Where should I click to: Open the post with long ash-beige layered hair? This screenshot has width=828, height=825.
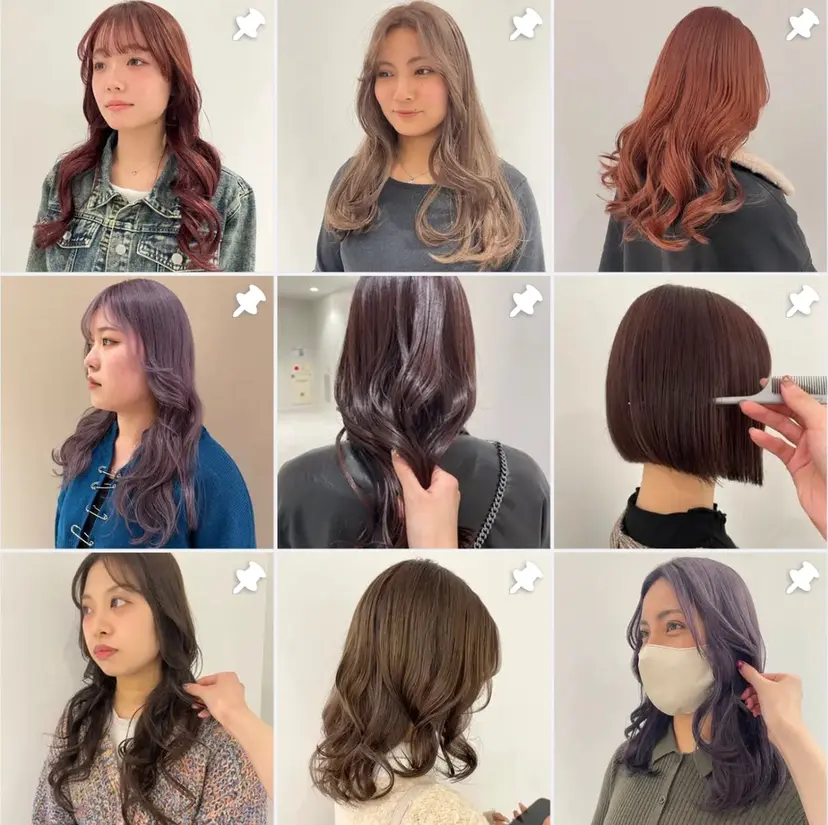[414, 136]
